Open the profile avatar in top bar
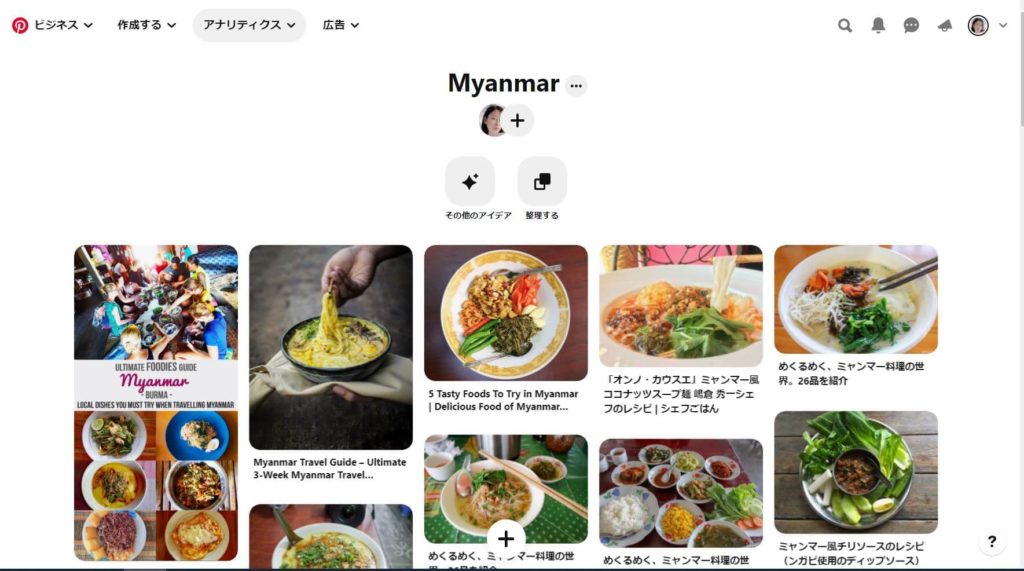This screenshot has height=571, width=1024. point(978,26)
